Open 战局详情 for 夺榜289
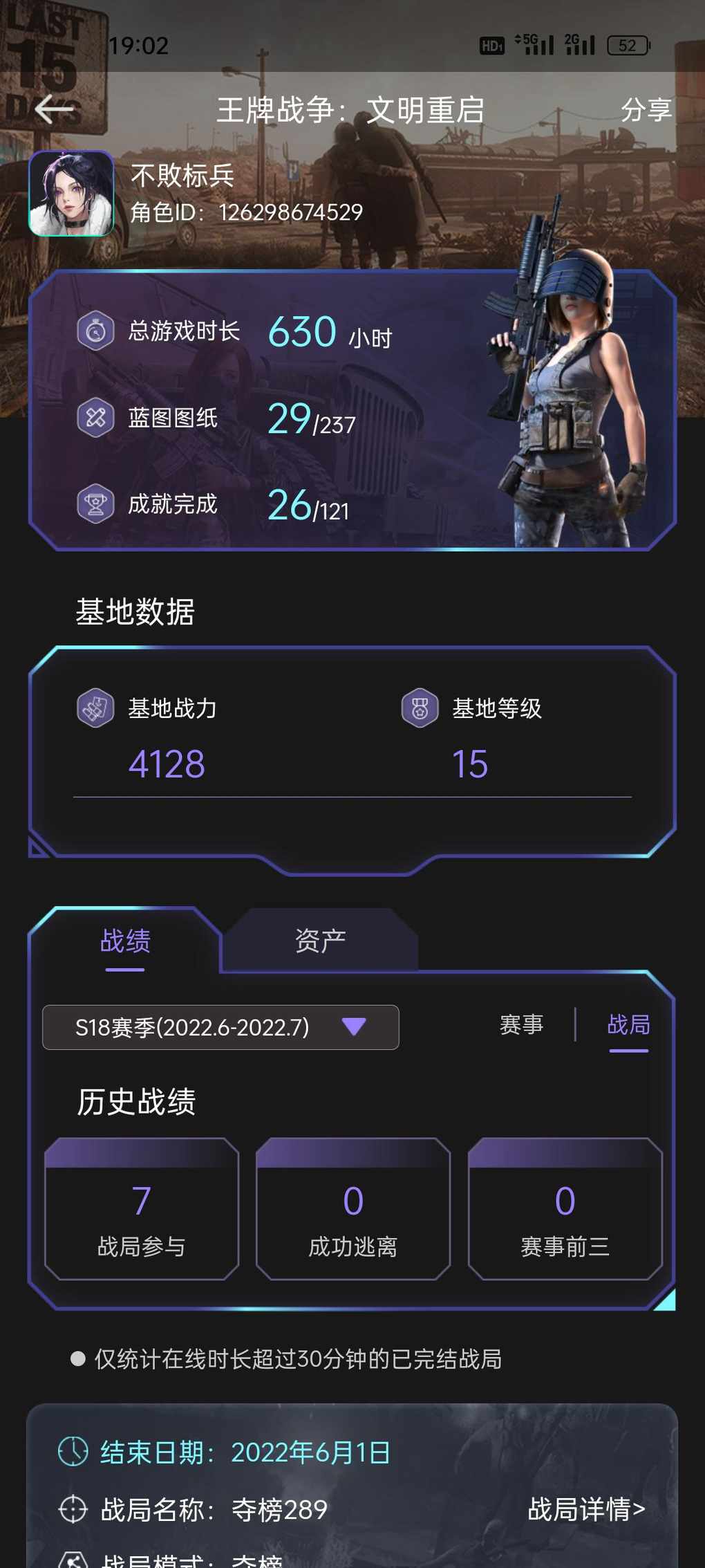The image size is (705, 1568). pos(586,1509)
